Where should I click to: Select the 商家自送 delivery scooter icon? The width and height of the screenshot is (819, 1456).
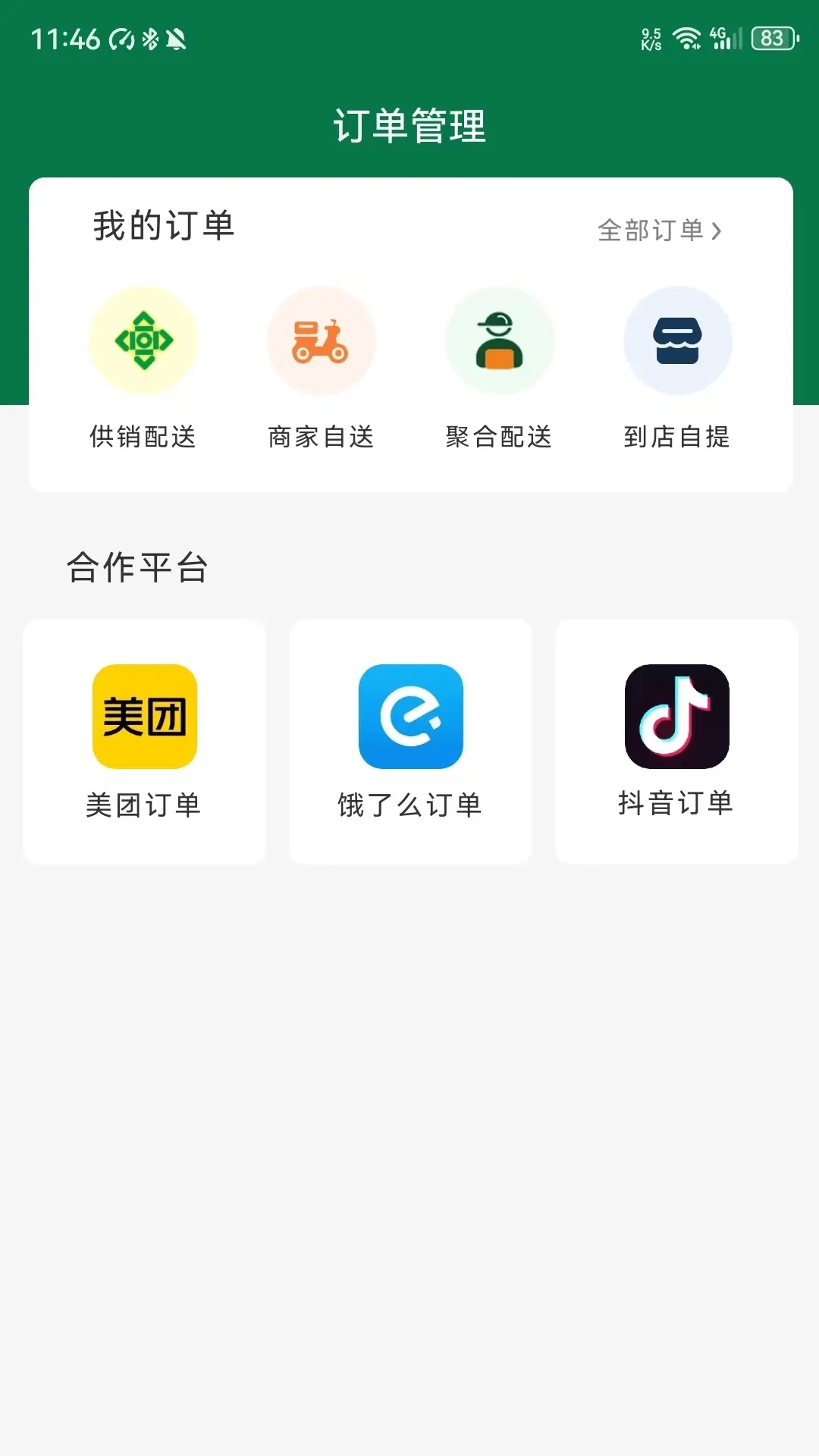322,342
